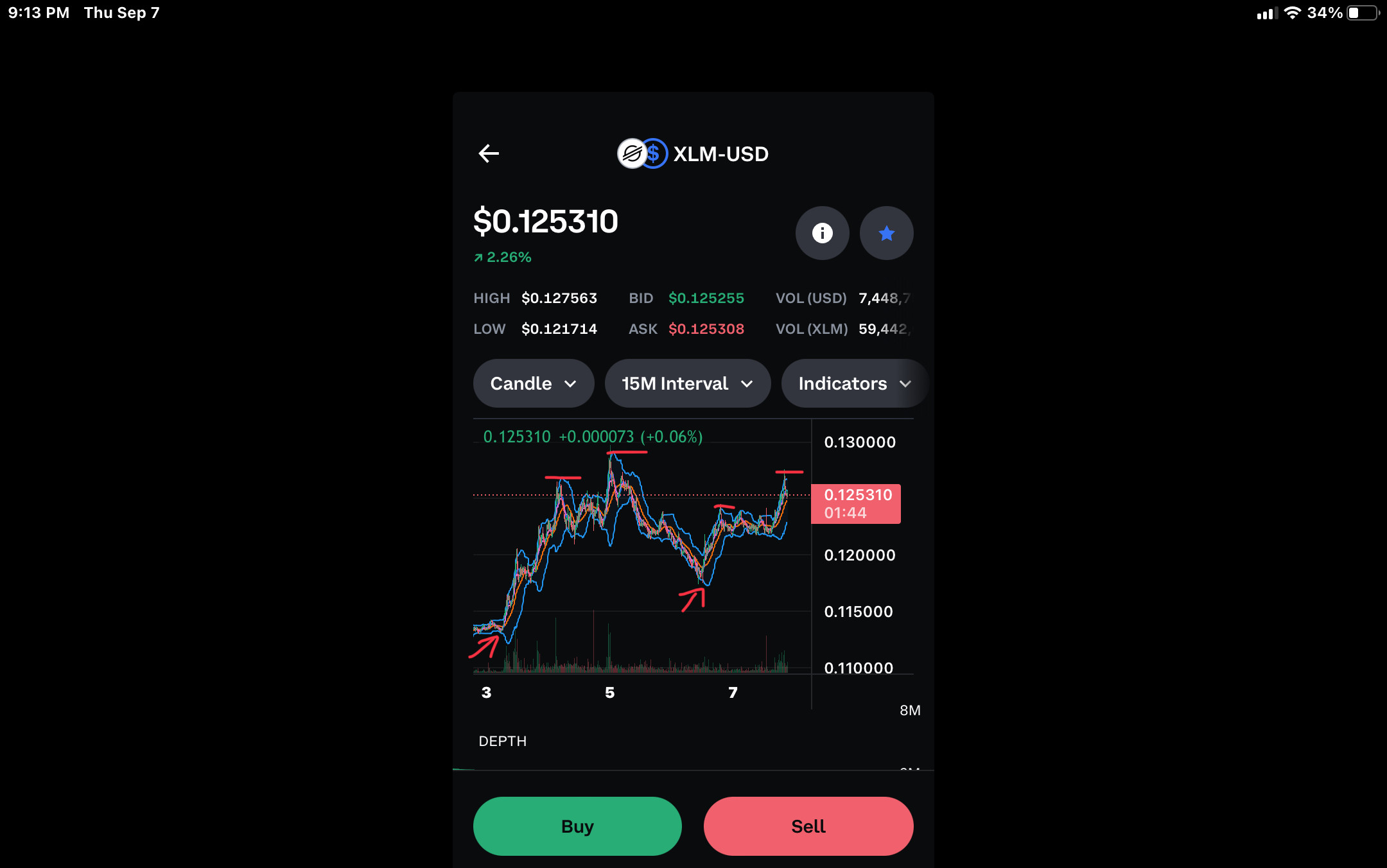The image size is (1387, 868).
Task: Expand the Candle chart type dropdown
Action: point(533,383)
